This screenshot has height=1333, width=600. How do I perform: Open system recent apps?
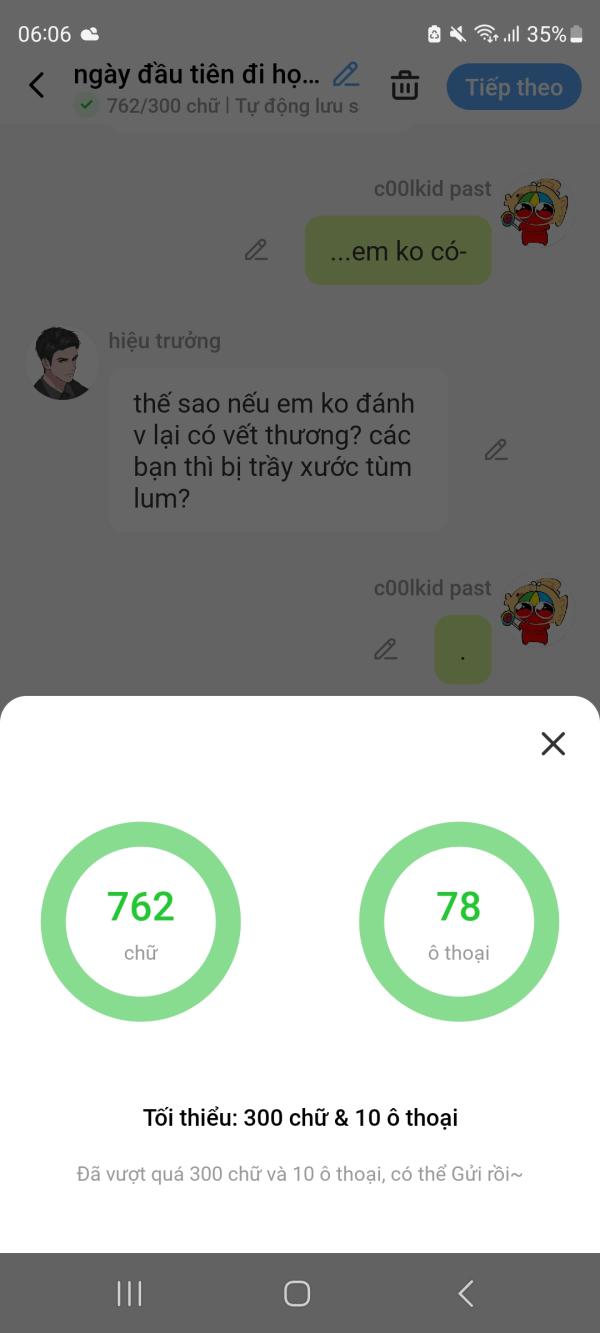click(129, 1293)
